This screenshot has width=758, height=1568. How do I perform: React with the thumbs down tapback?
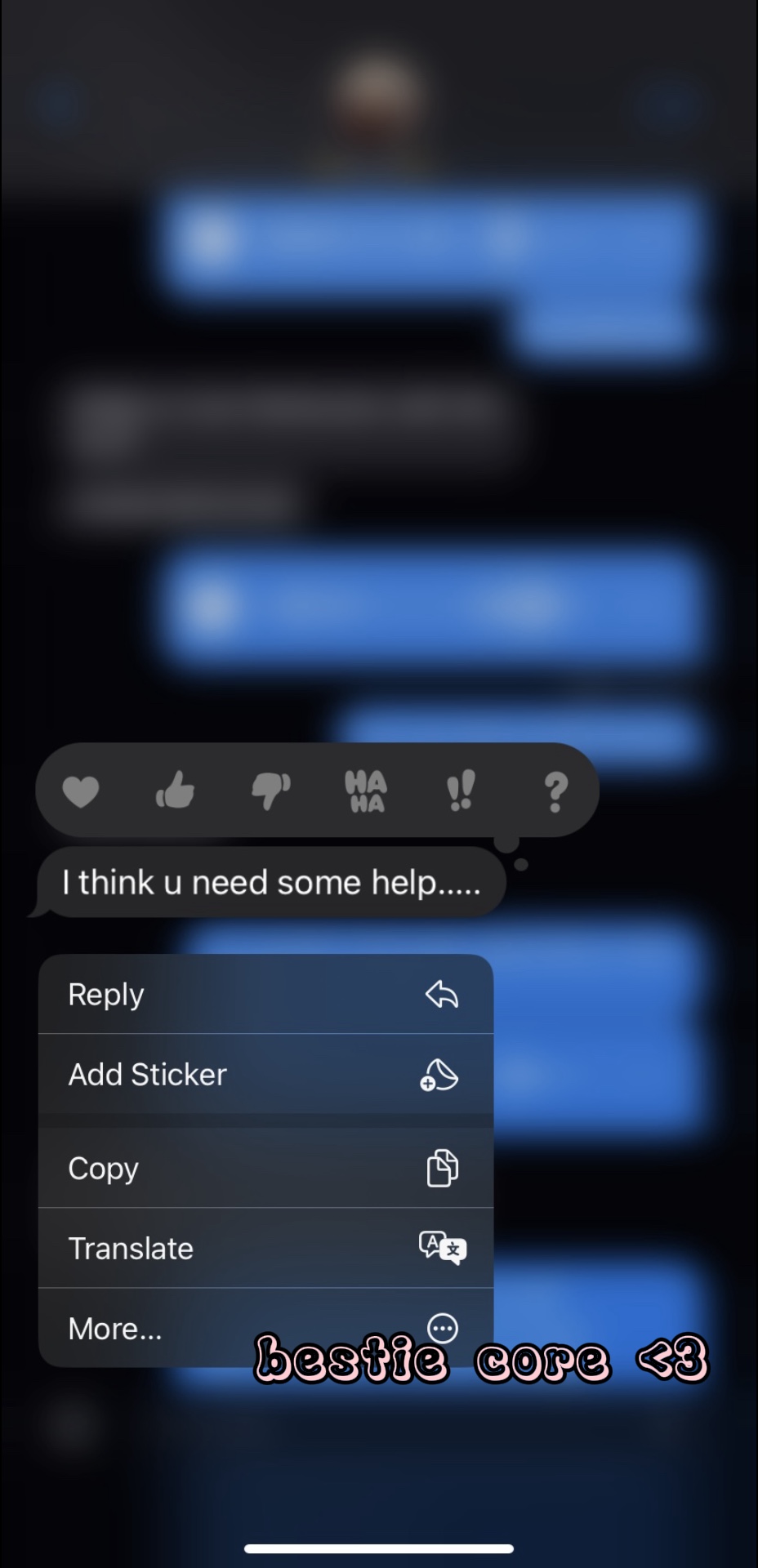(x=270, y=791)
